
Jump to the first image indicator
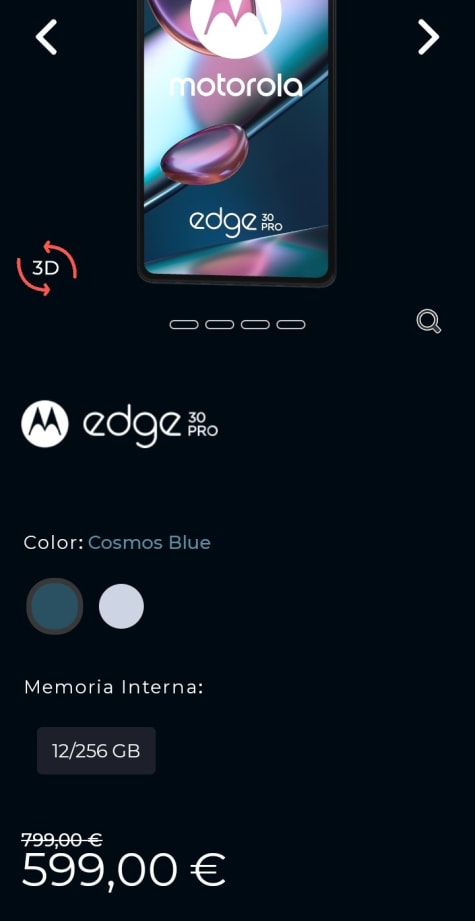tap(184, 325)
